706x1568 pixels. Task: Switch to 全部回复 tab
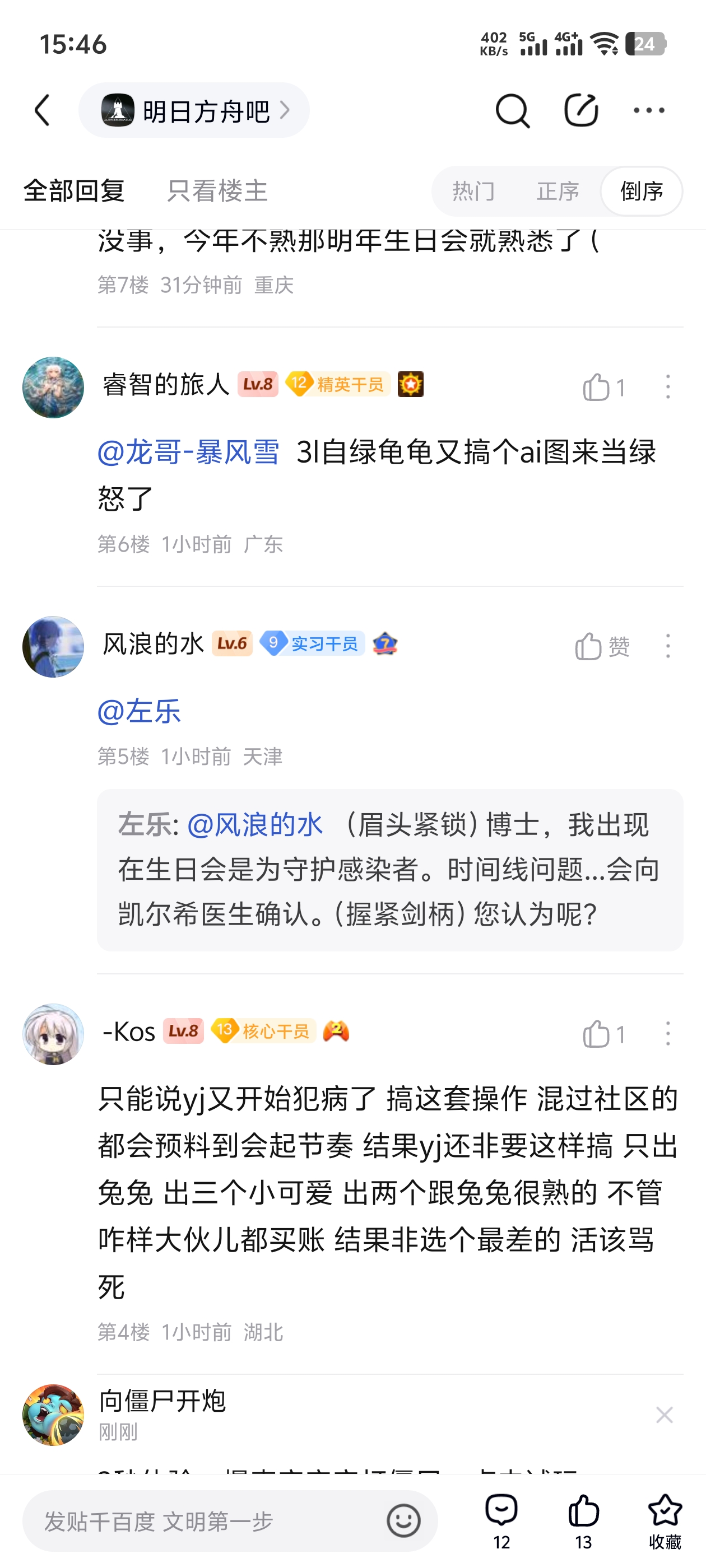click(74, 191)
